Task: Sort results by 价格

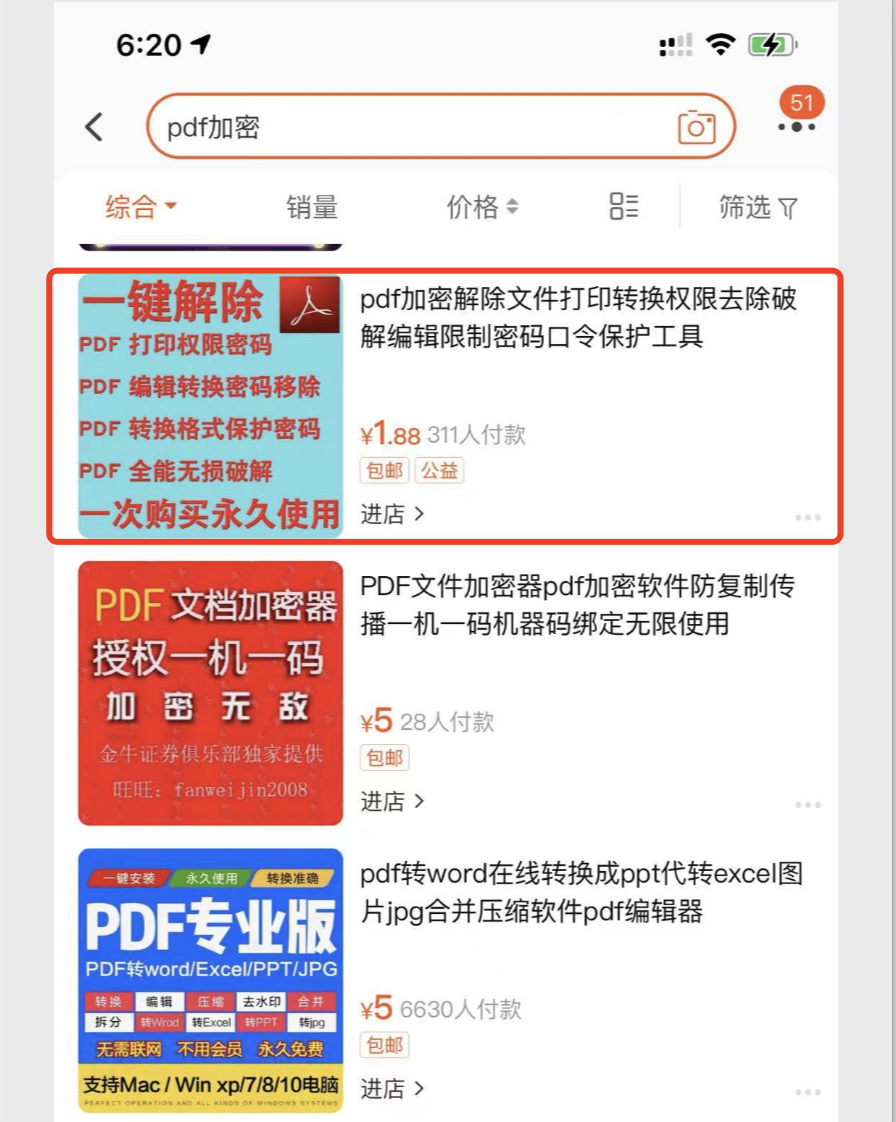Action: pyautogui.click(x=482, y=207)
